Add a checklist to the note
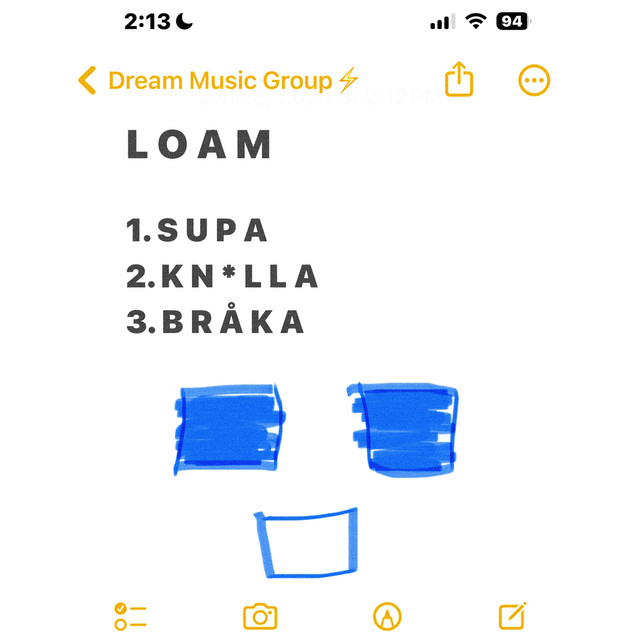640x640 pixels. click(130, 616)
